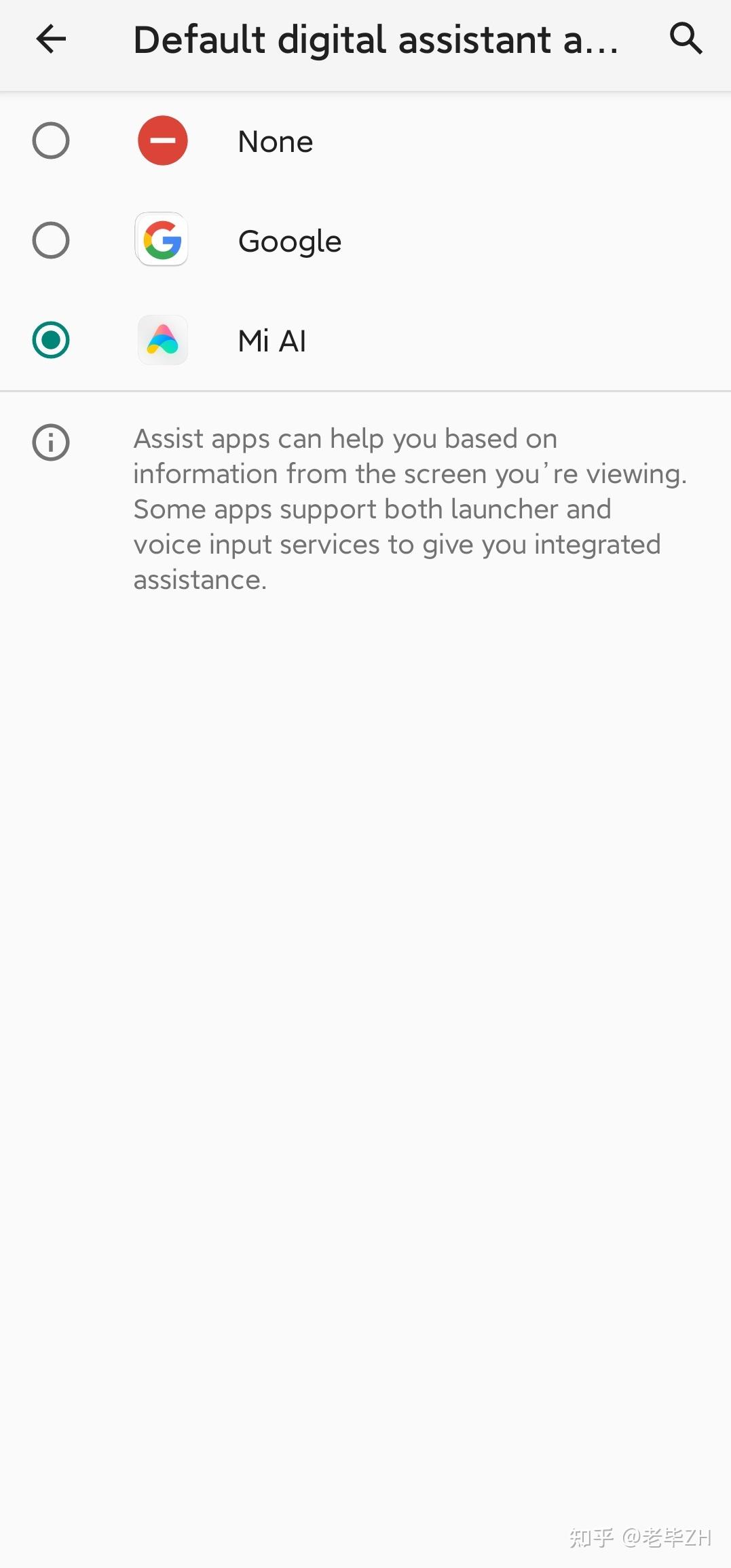Viewport: 731px width, 1568px height.
Task: Select the Google radio button
Action: click(x=51, y=240)
